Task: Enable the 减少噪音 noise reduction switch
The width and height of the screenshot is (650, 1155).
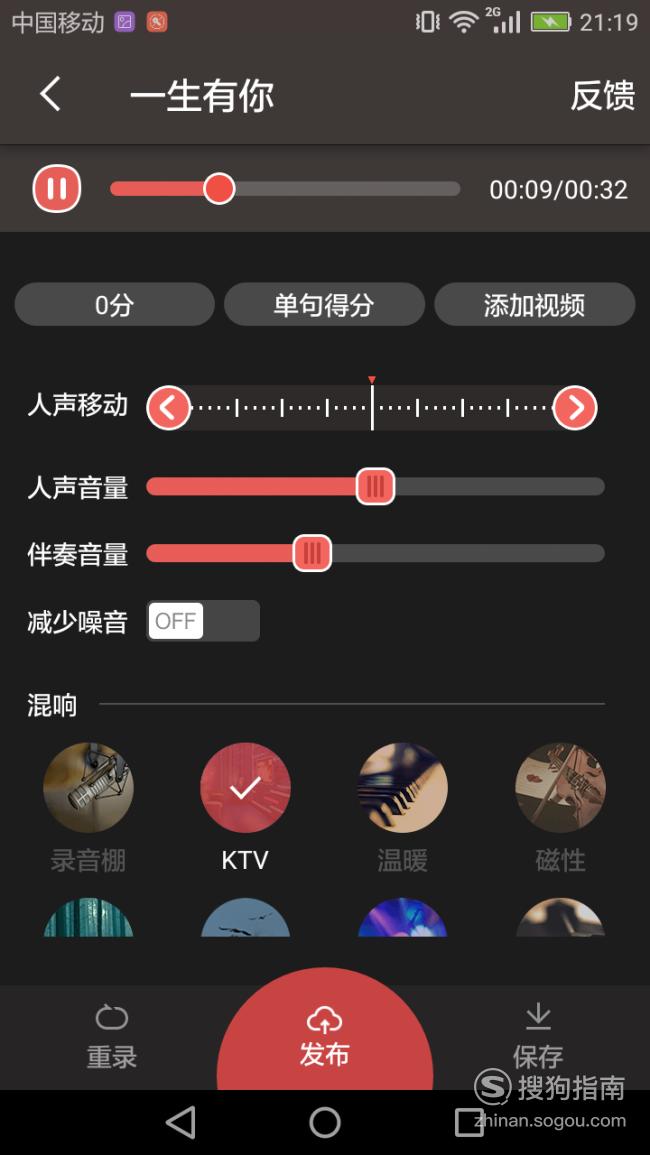Action: click(x=203, y=621)
